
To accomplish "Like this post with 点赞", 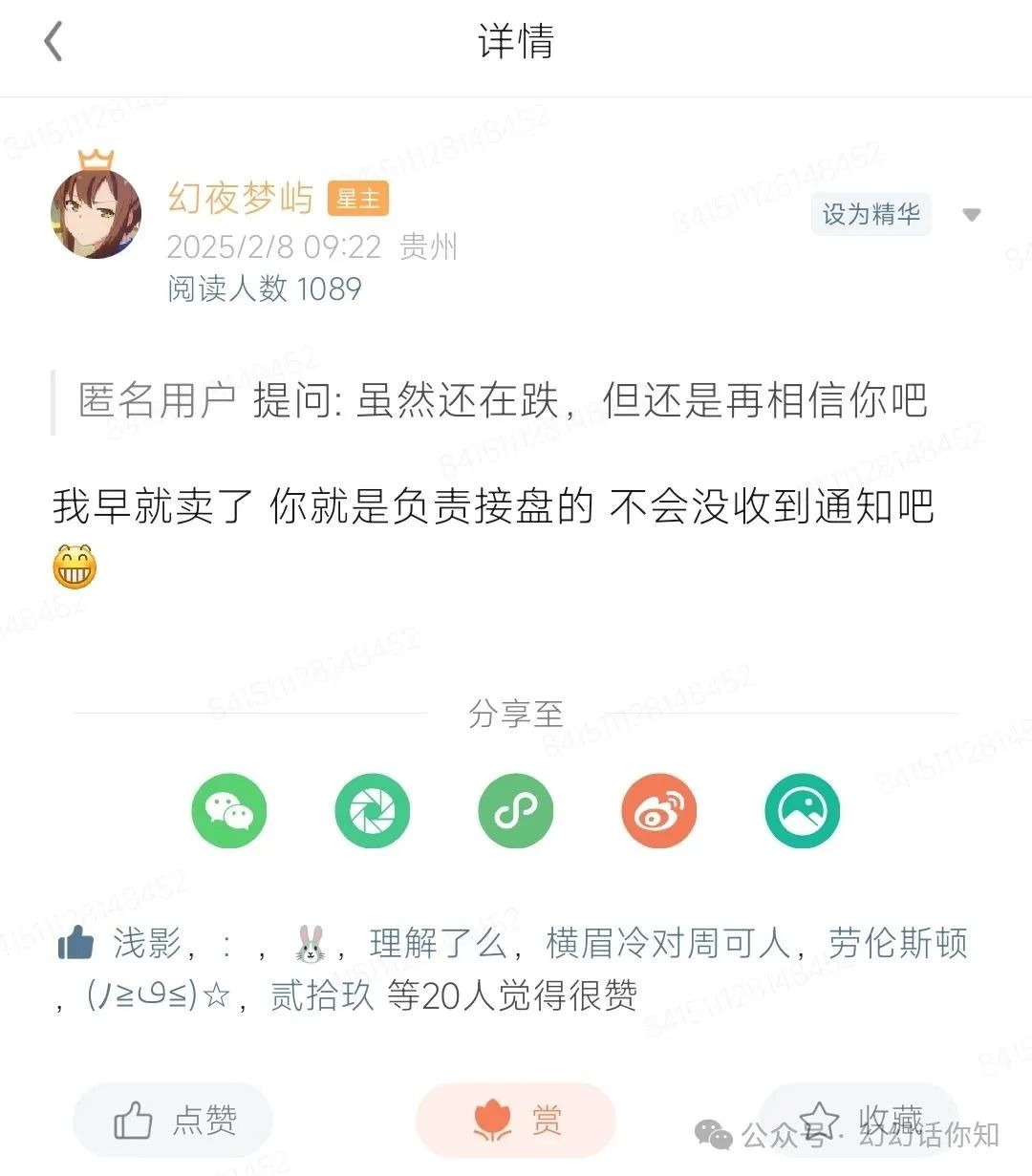I will 174,1120.
